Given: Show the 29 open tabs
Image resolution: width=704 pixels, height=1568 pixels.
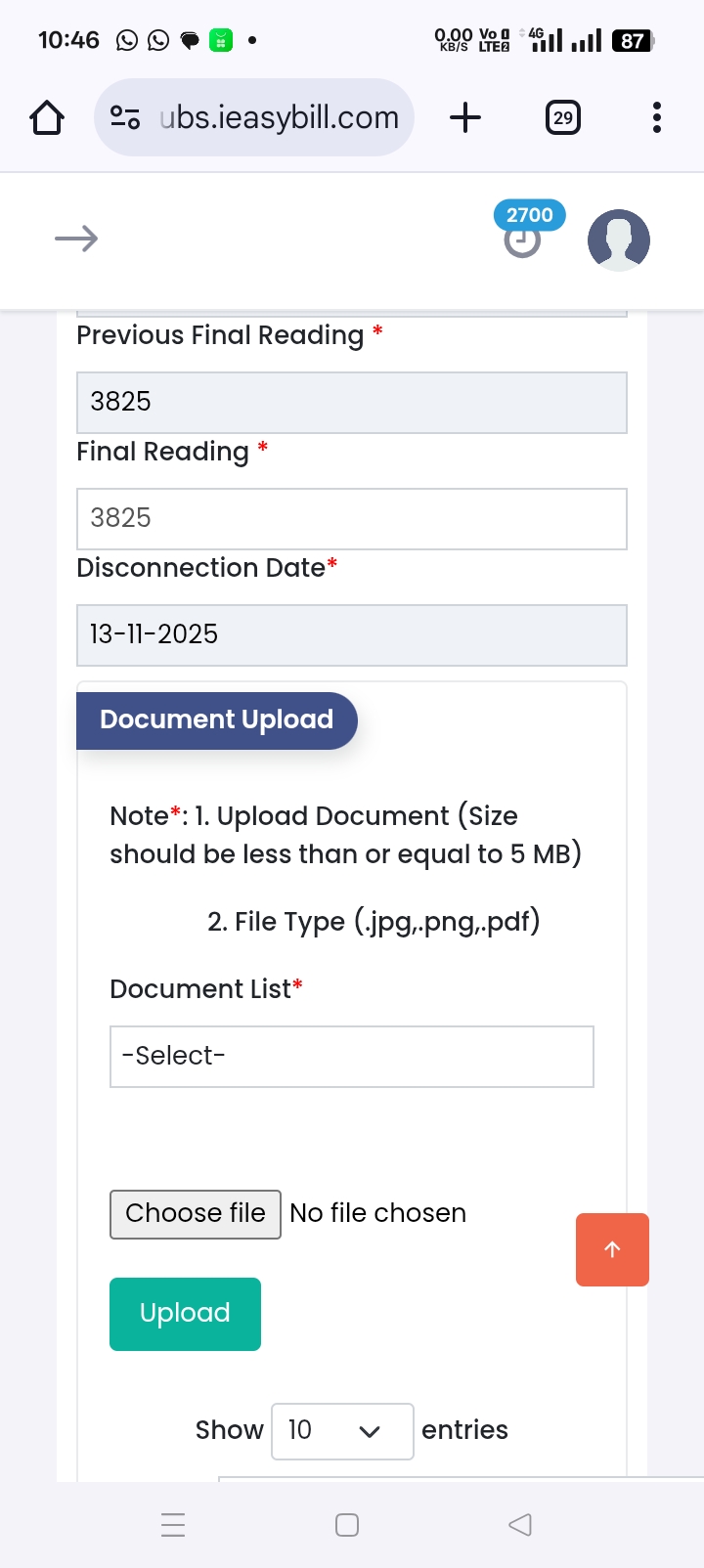Looking at the screenshot, I should point(562,118).
